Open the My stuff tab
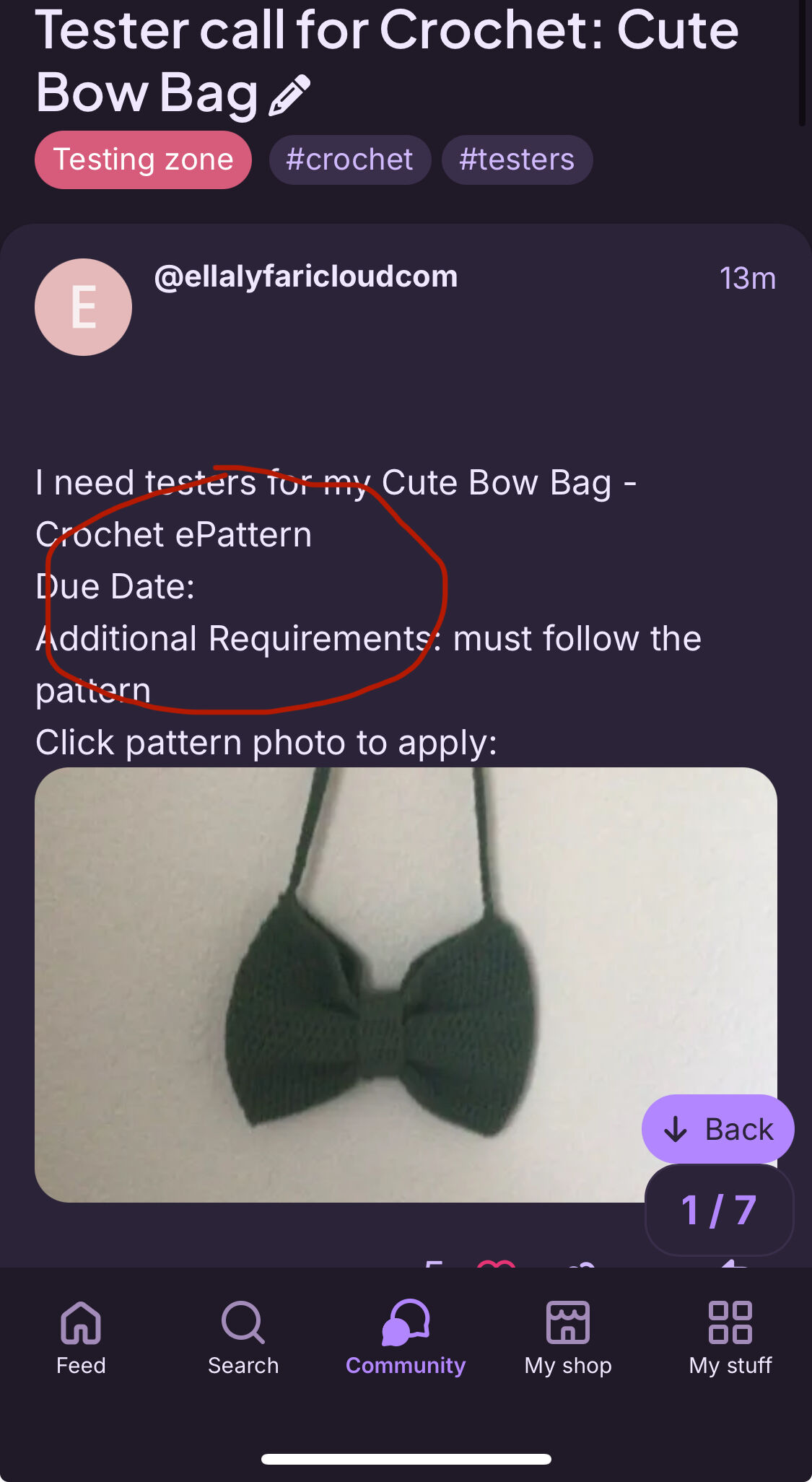This screenshot has height=1482, width=812. [x=730, y=1338]
